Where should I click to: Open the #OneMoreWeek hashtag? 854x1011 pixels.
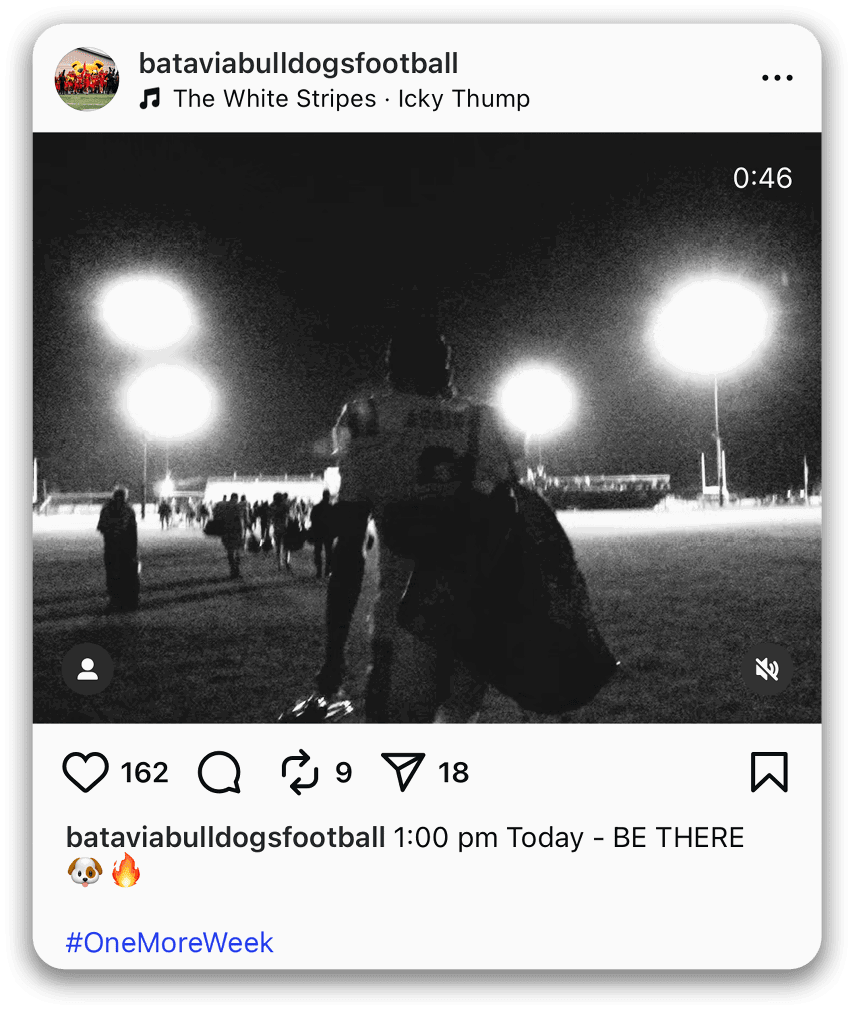(x=169, y=942)
